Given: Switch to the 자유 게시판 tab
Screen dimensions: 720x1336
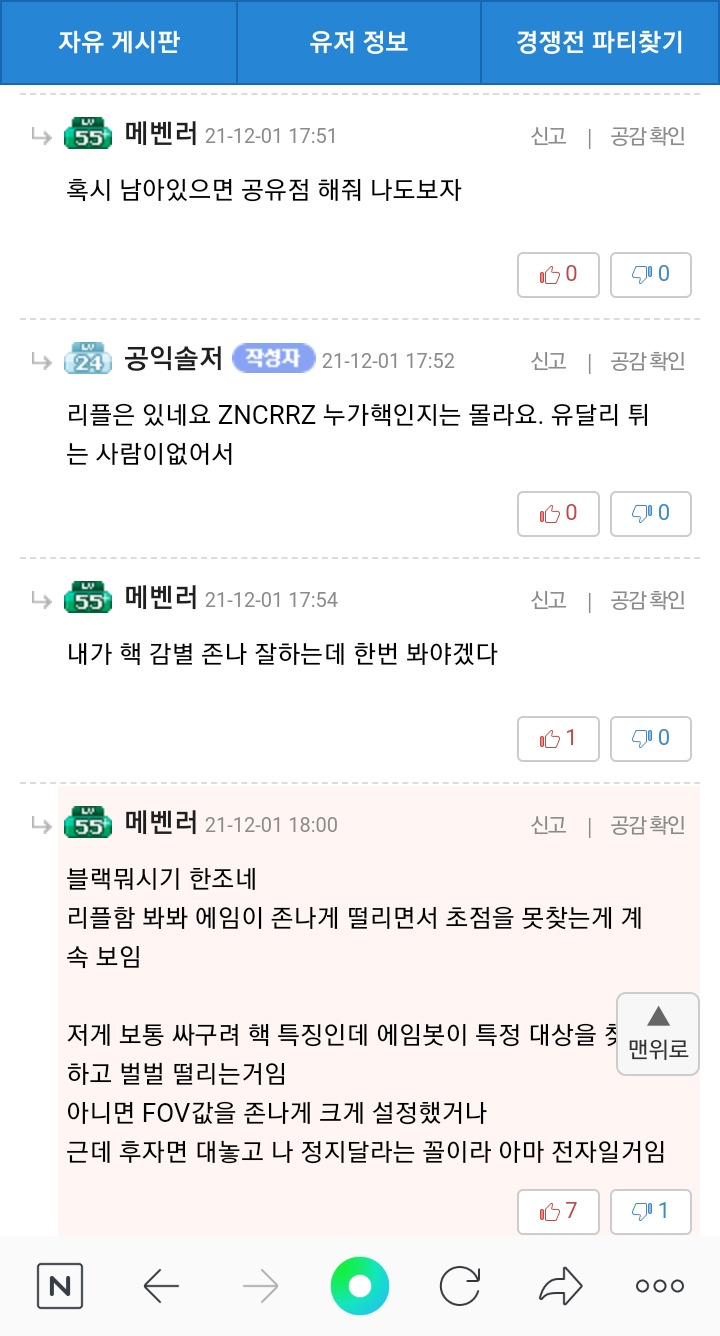Looking at the screenshot, I should pos(119,43).
